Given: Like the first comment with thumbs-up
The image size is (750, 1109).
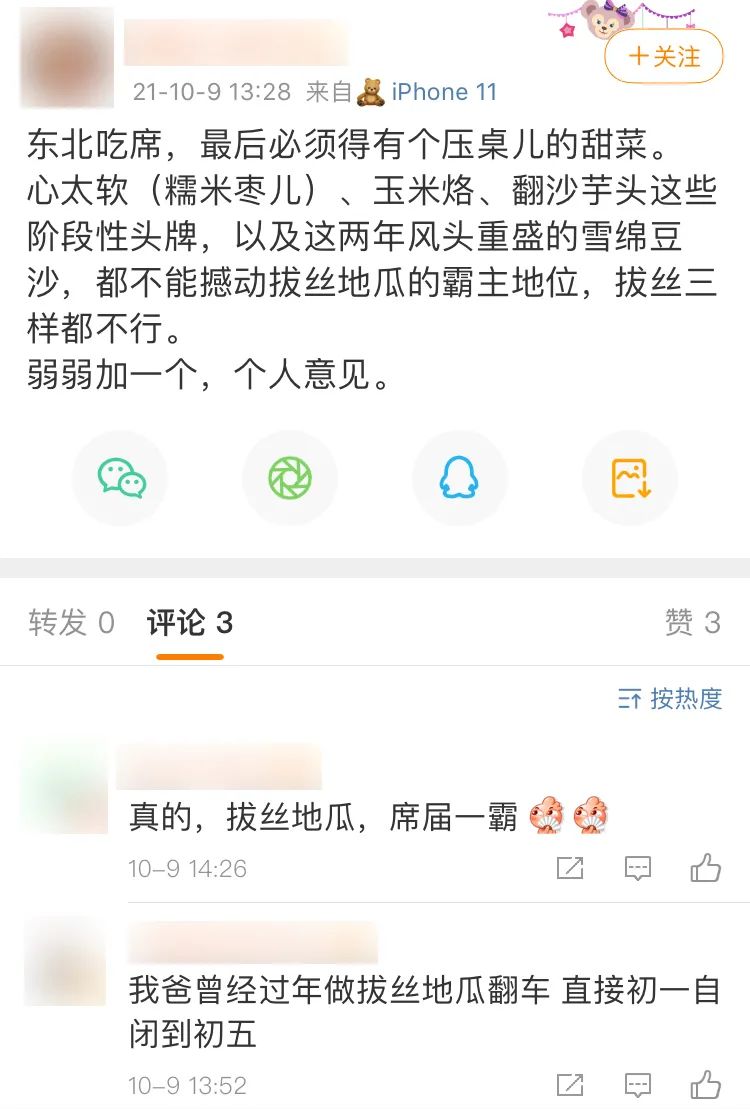Looking at the screenshot, I should tap(705, 868).
